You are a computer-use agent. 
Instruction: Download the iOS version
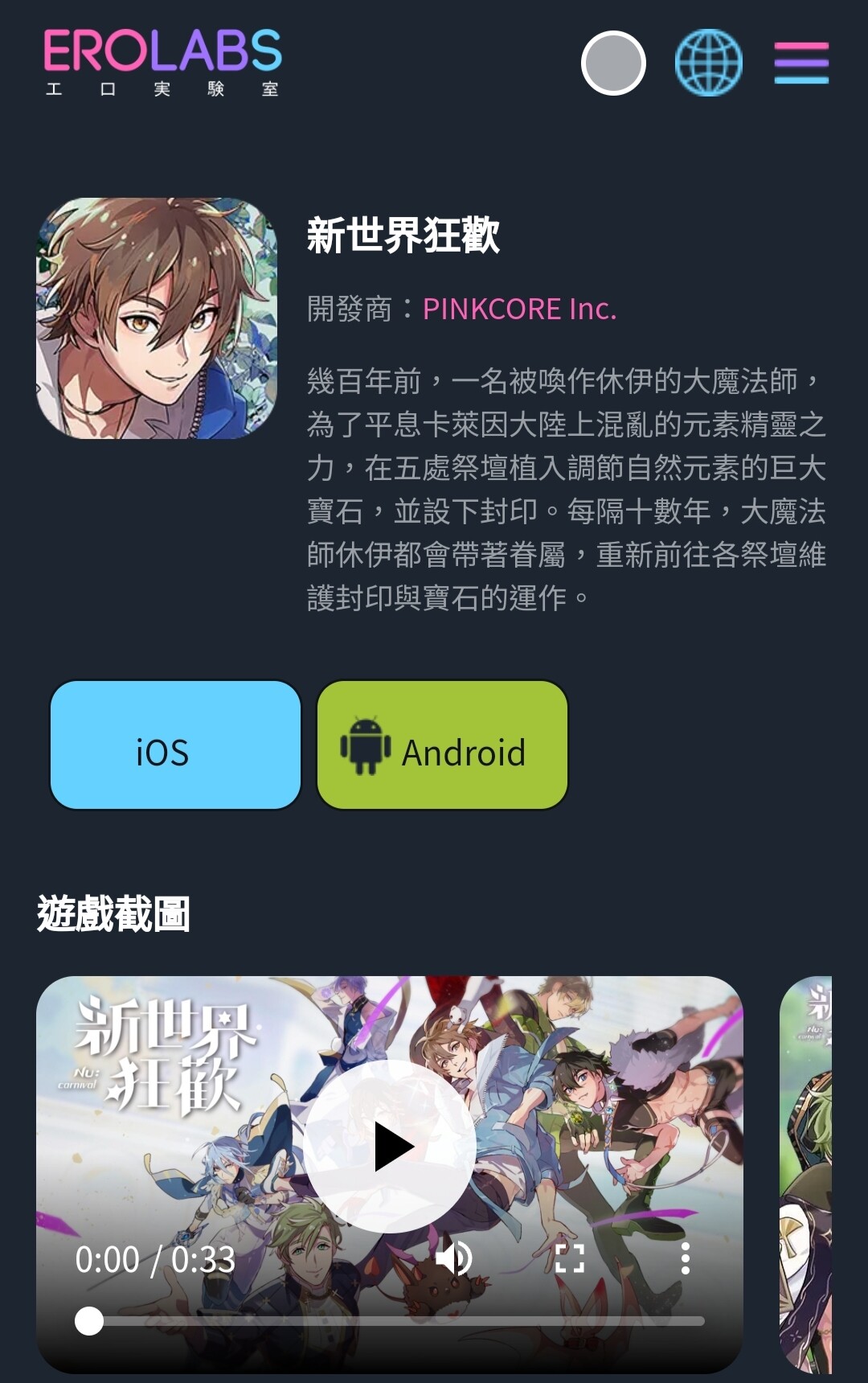pos(175,745)
